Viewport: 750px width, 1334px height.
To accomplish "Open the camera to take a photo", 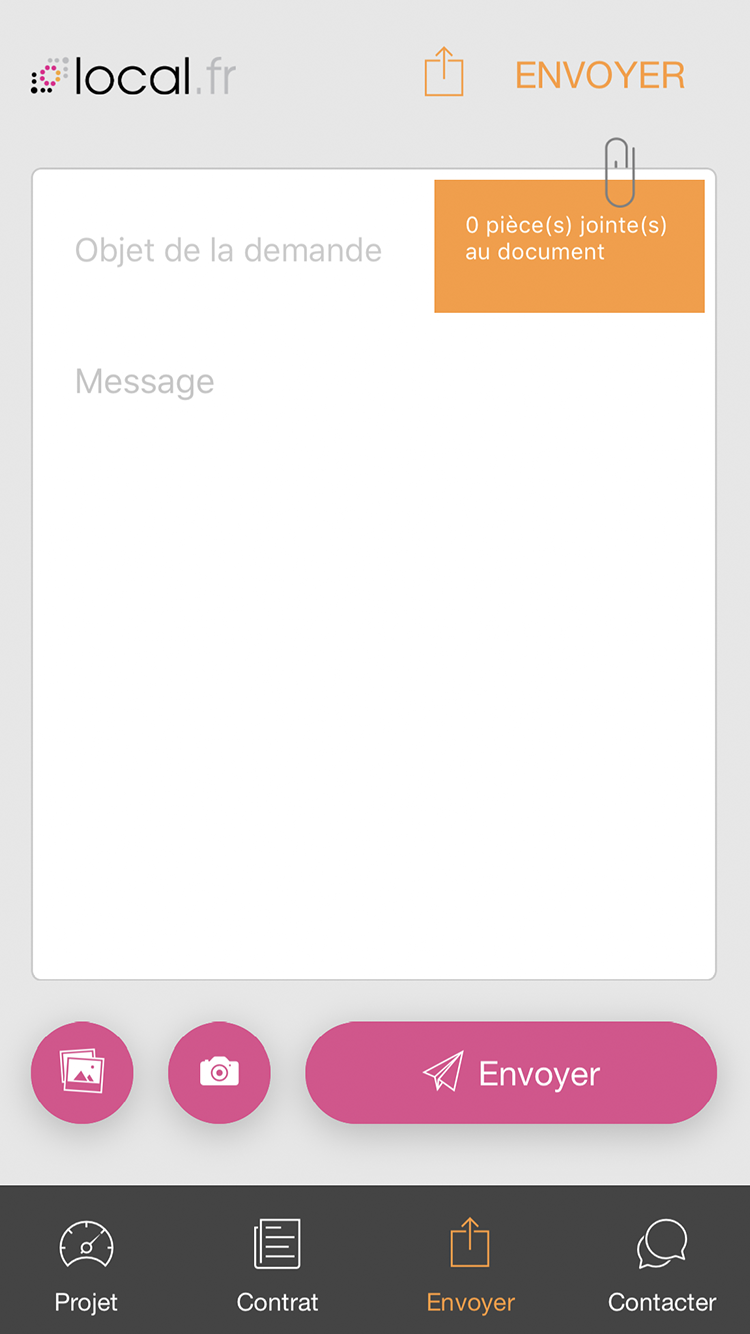I will (219, 1072).
